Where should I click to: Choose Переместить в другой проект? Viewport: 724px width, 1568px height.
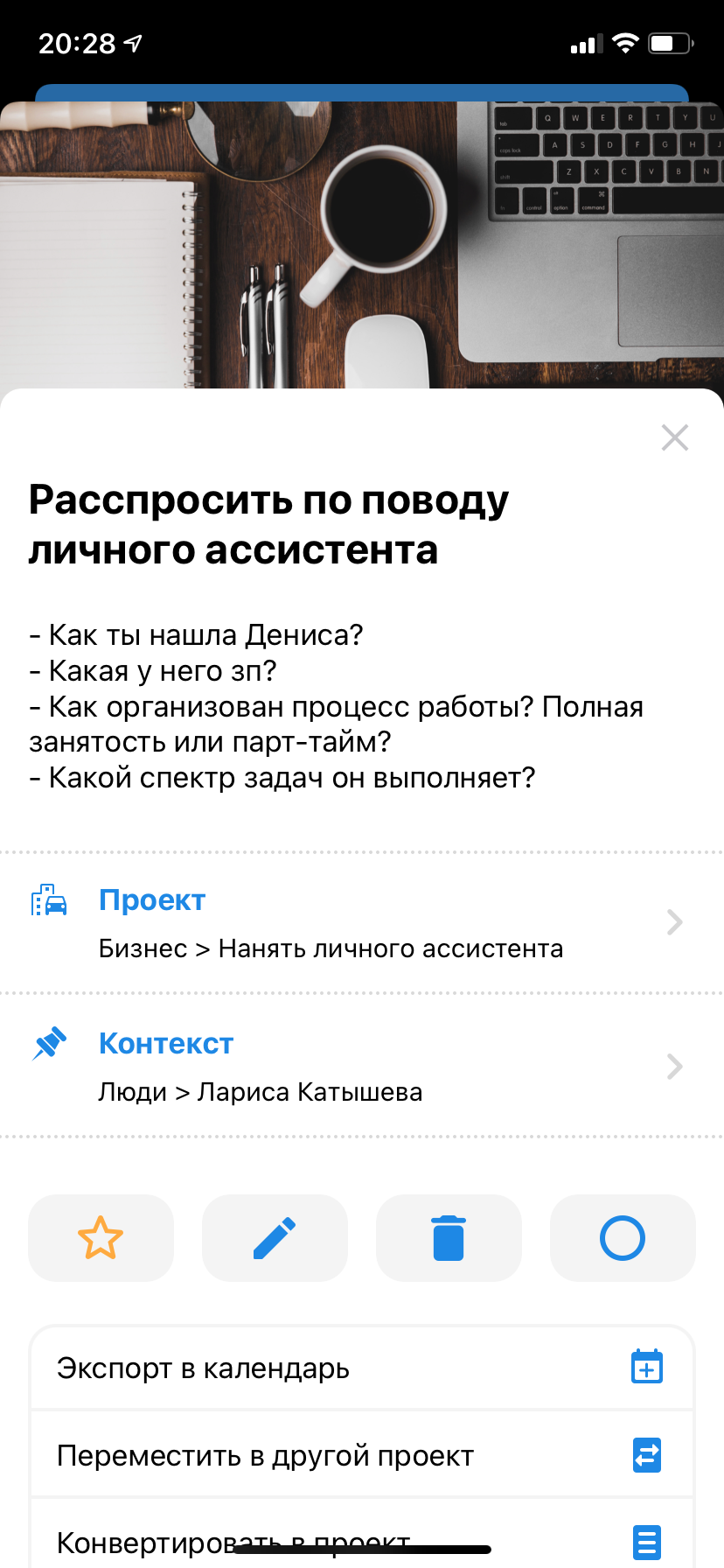[x=362, y=1455]
